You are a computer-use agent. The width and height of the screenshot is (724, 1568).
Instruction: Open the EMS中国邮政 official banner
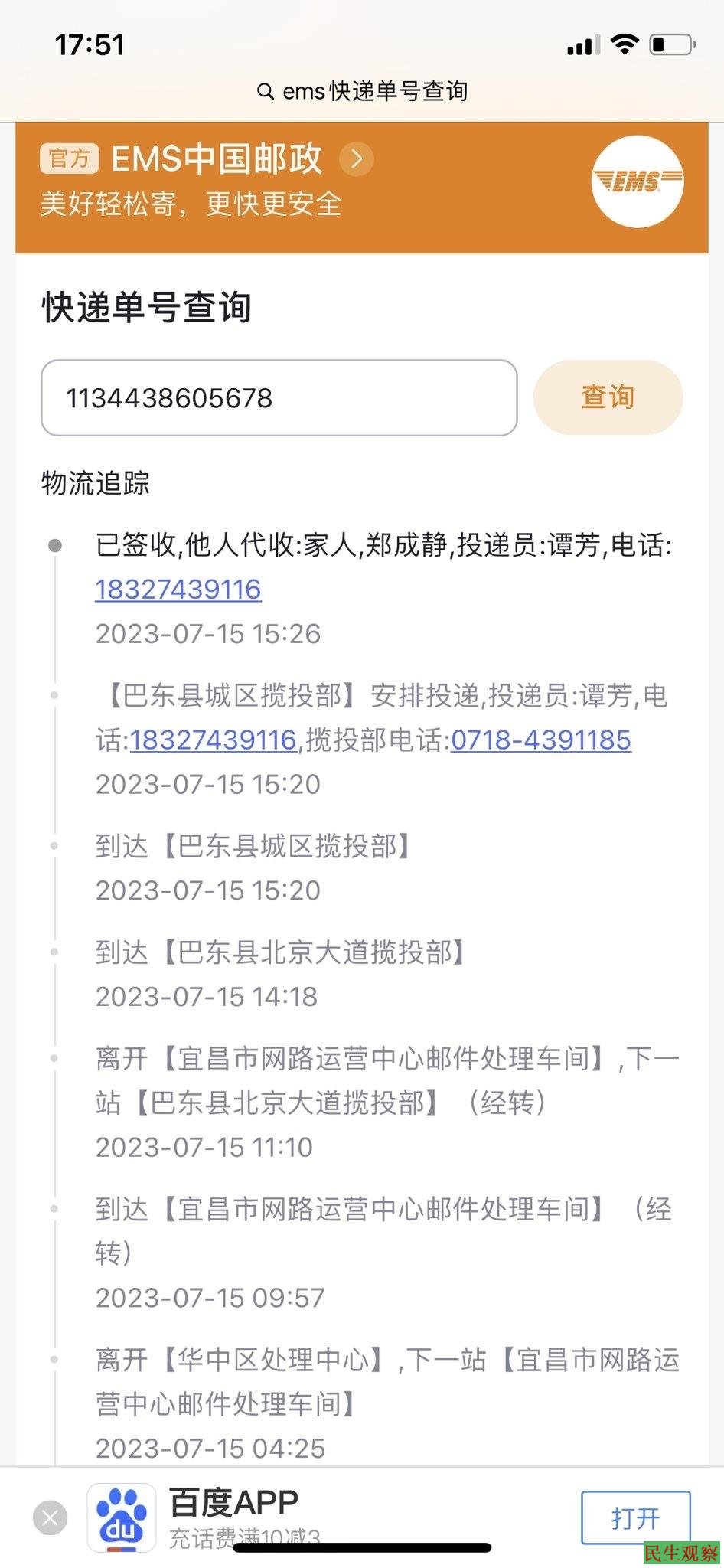coord(217,160)
